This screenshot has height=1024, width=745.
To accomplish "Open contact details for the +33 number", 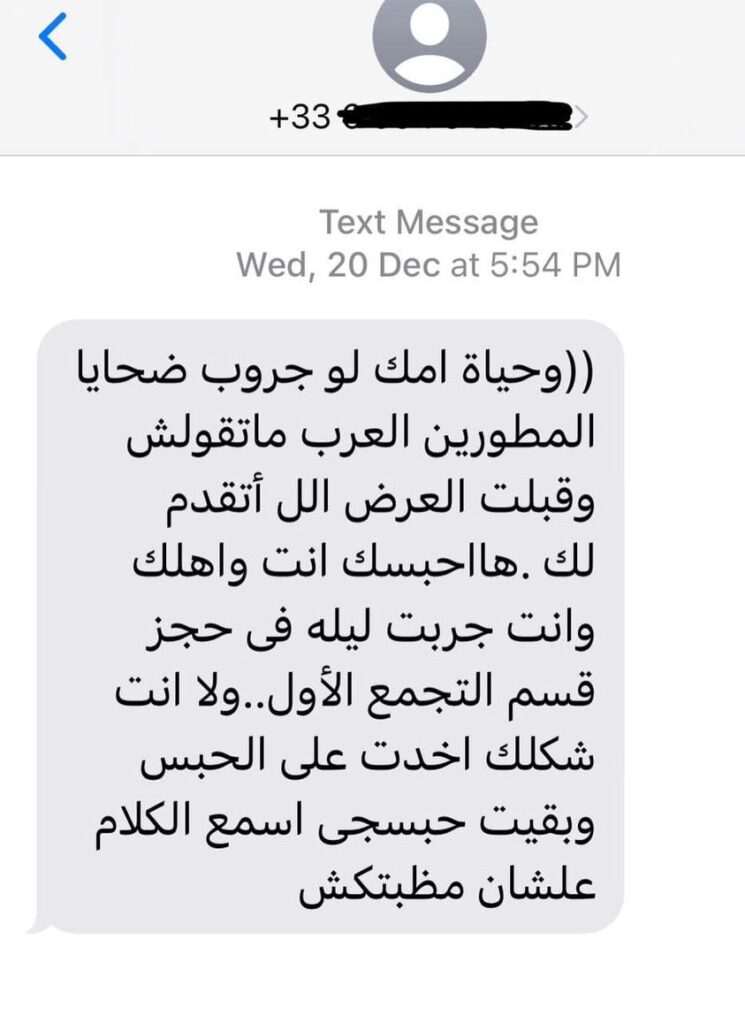I will pos(429,117).
